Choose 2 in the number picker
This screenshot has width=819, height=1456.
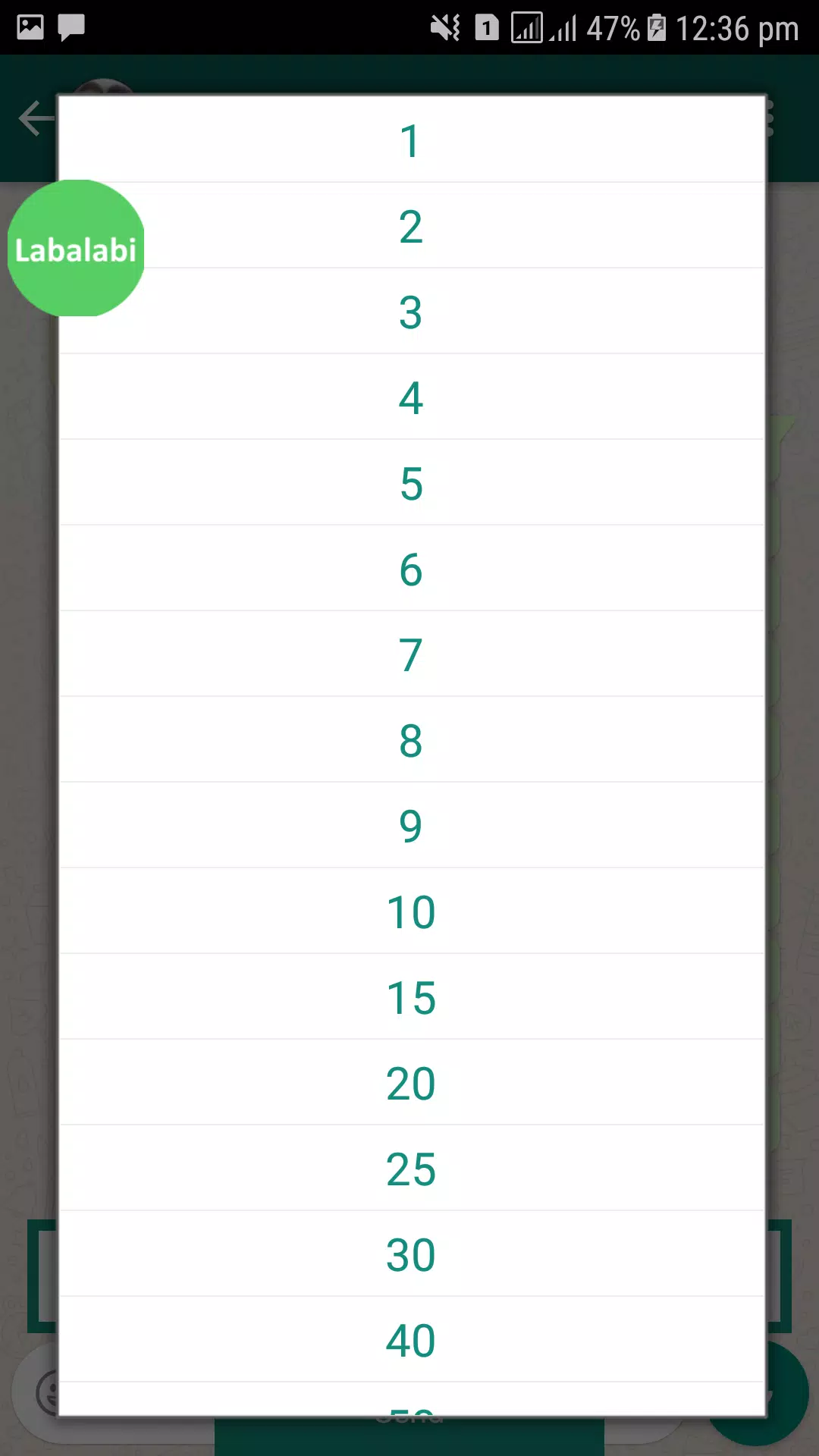[411, 227]
